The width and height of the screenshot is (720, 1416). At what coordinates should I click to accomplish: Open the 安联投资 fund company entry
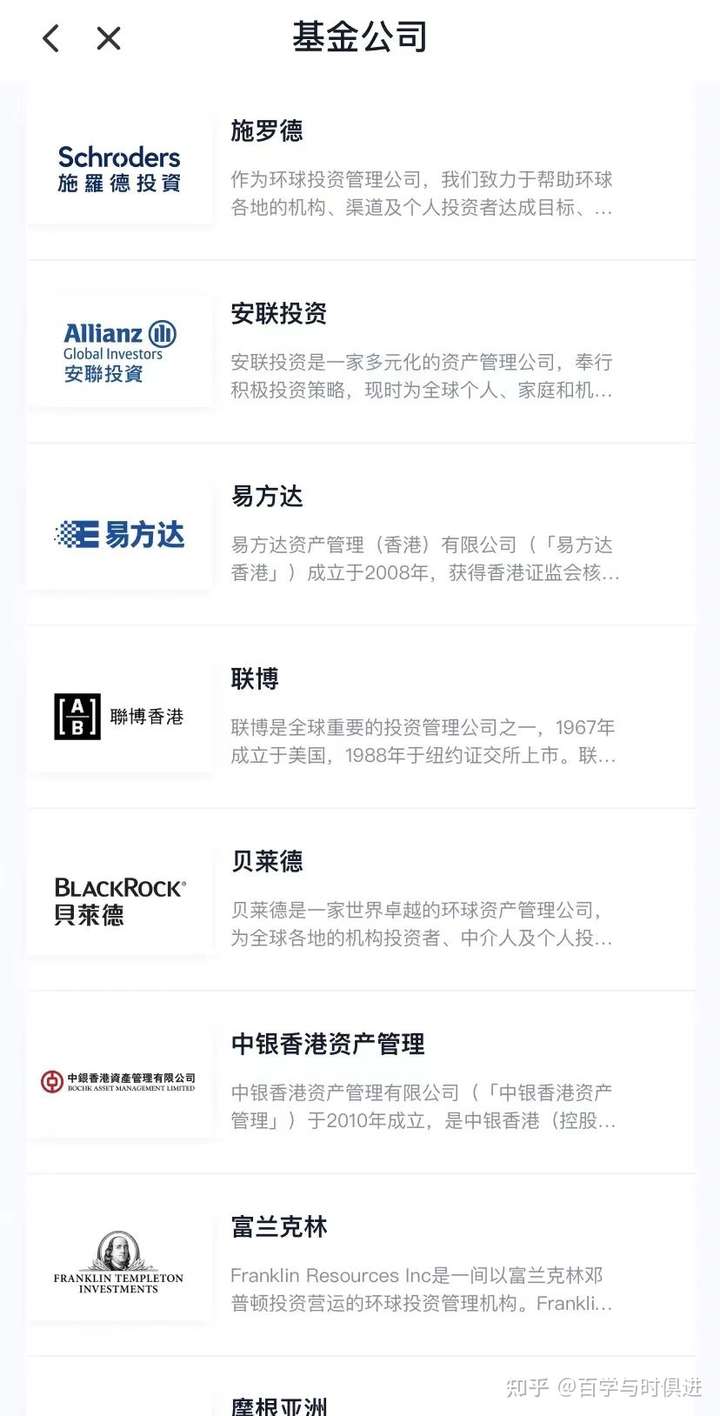[x=360, y=352]
